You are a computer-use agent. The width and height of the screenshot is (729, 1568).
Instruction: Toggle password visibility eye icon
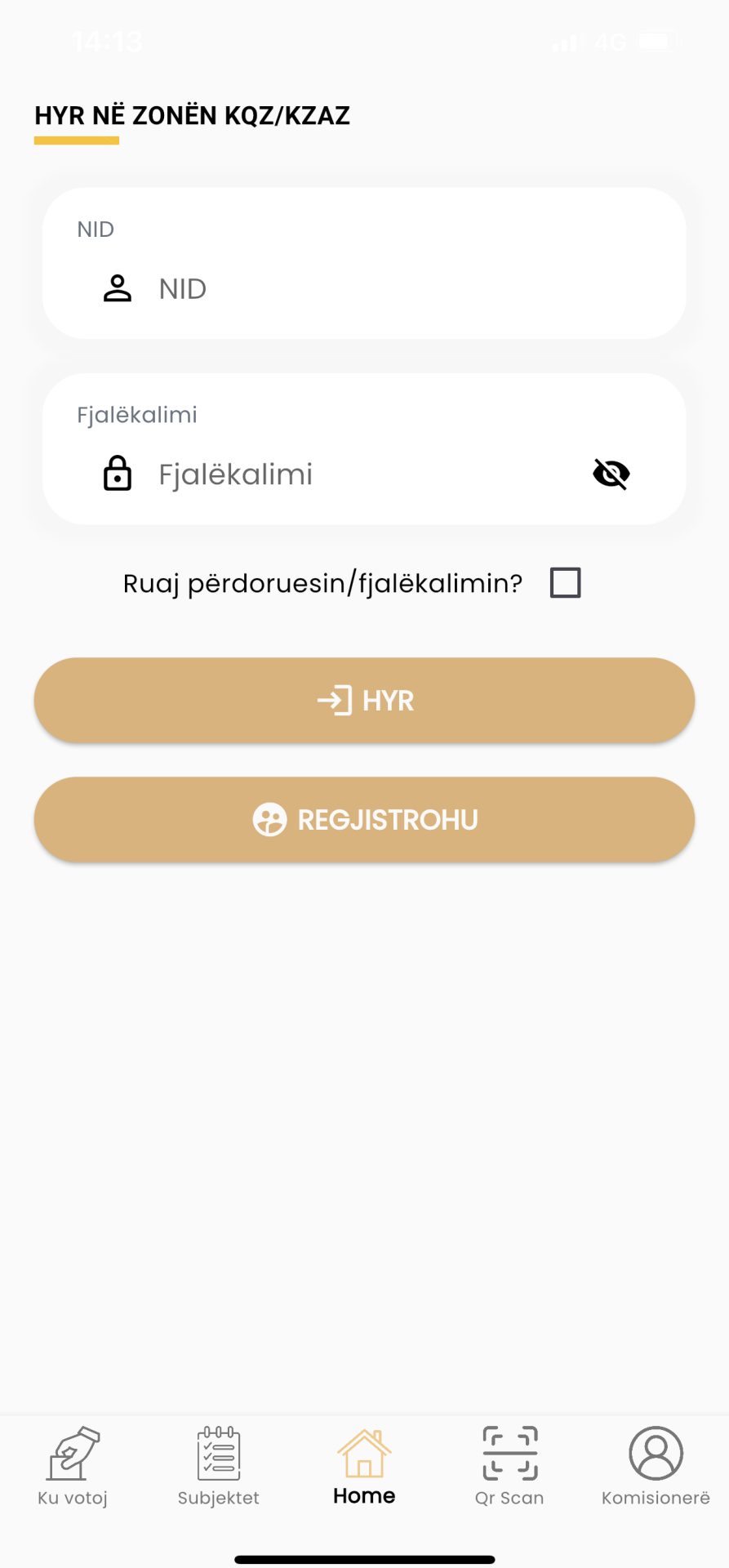point(611,474)
